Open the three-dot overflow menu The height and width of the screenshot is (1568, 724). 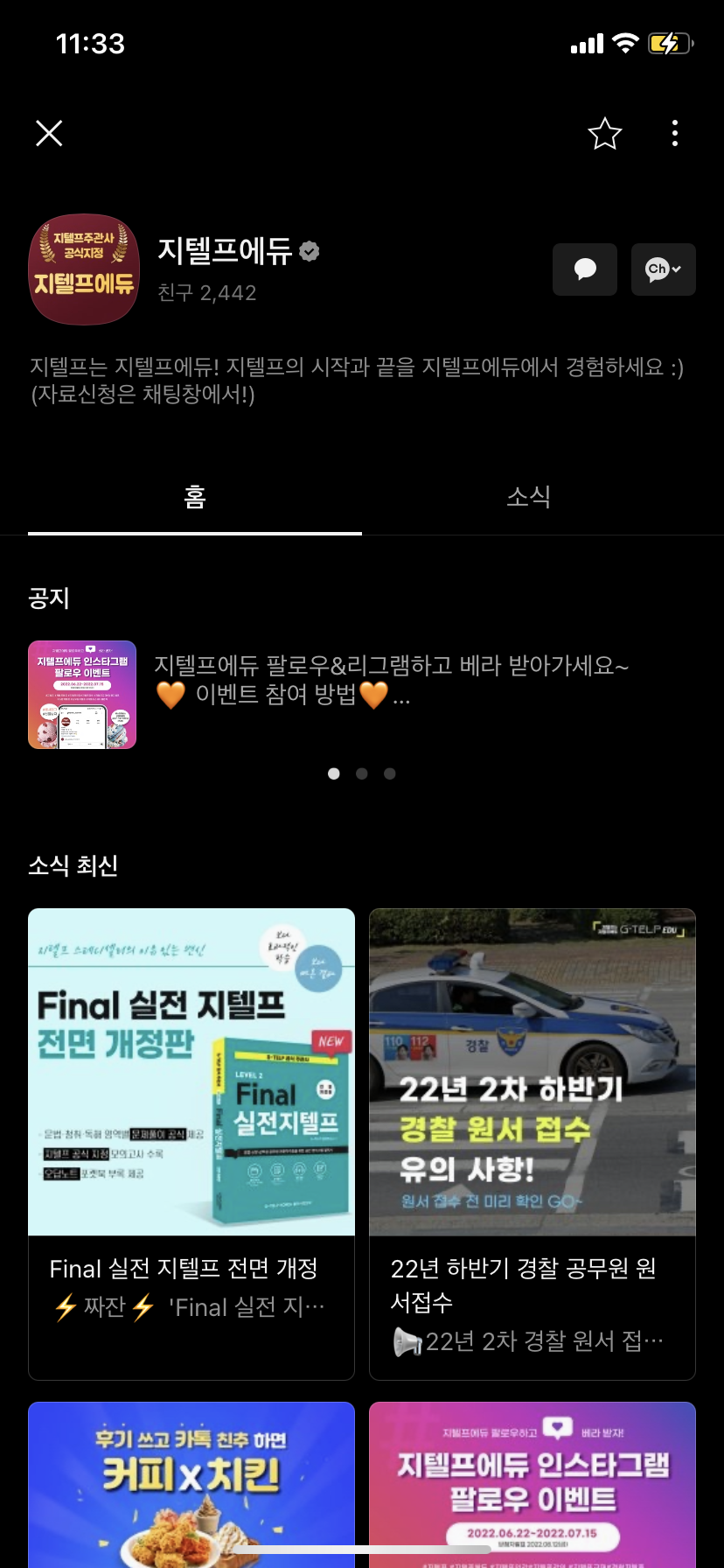[x=674, y=133]
